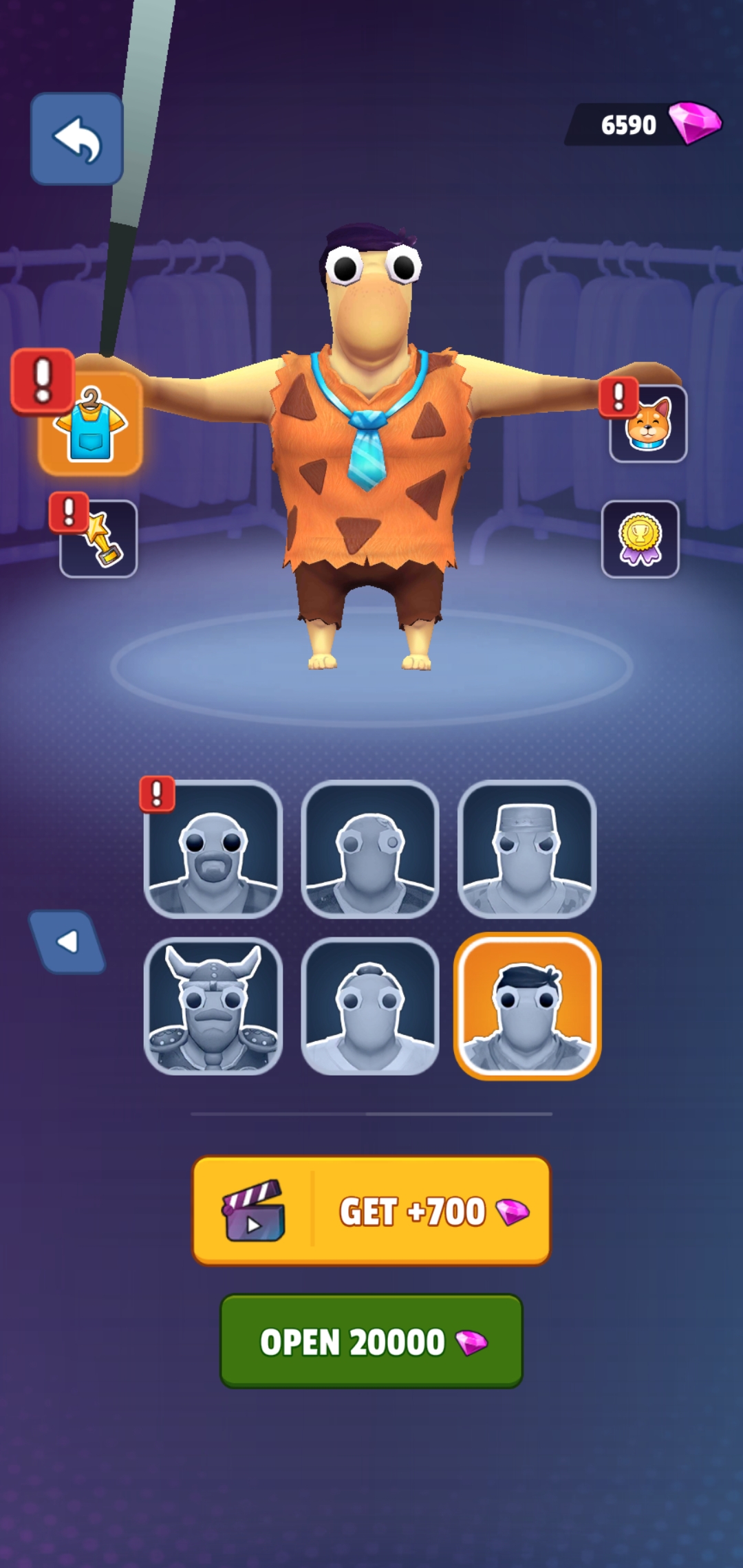The image size is (743, 1568).
Task: Select the highlighted caveman skin
Action: pos(527,1006)
